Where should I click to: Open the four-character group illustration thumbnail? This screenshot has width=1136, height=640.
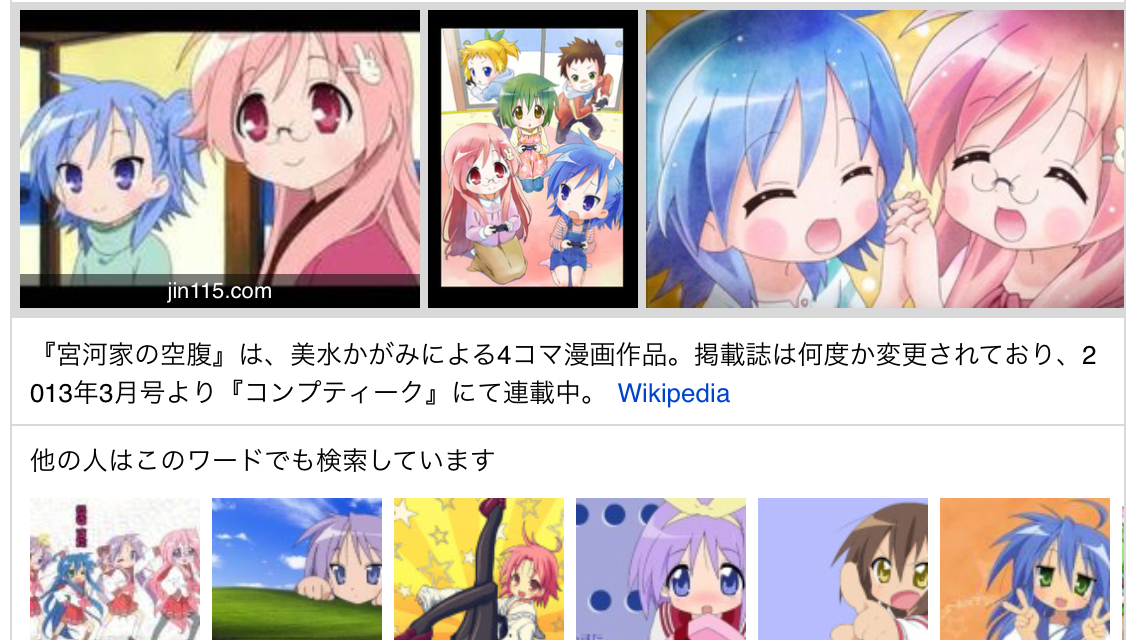click(532, 159)
